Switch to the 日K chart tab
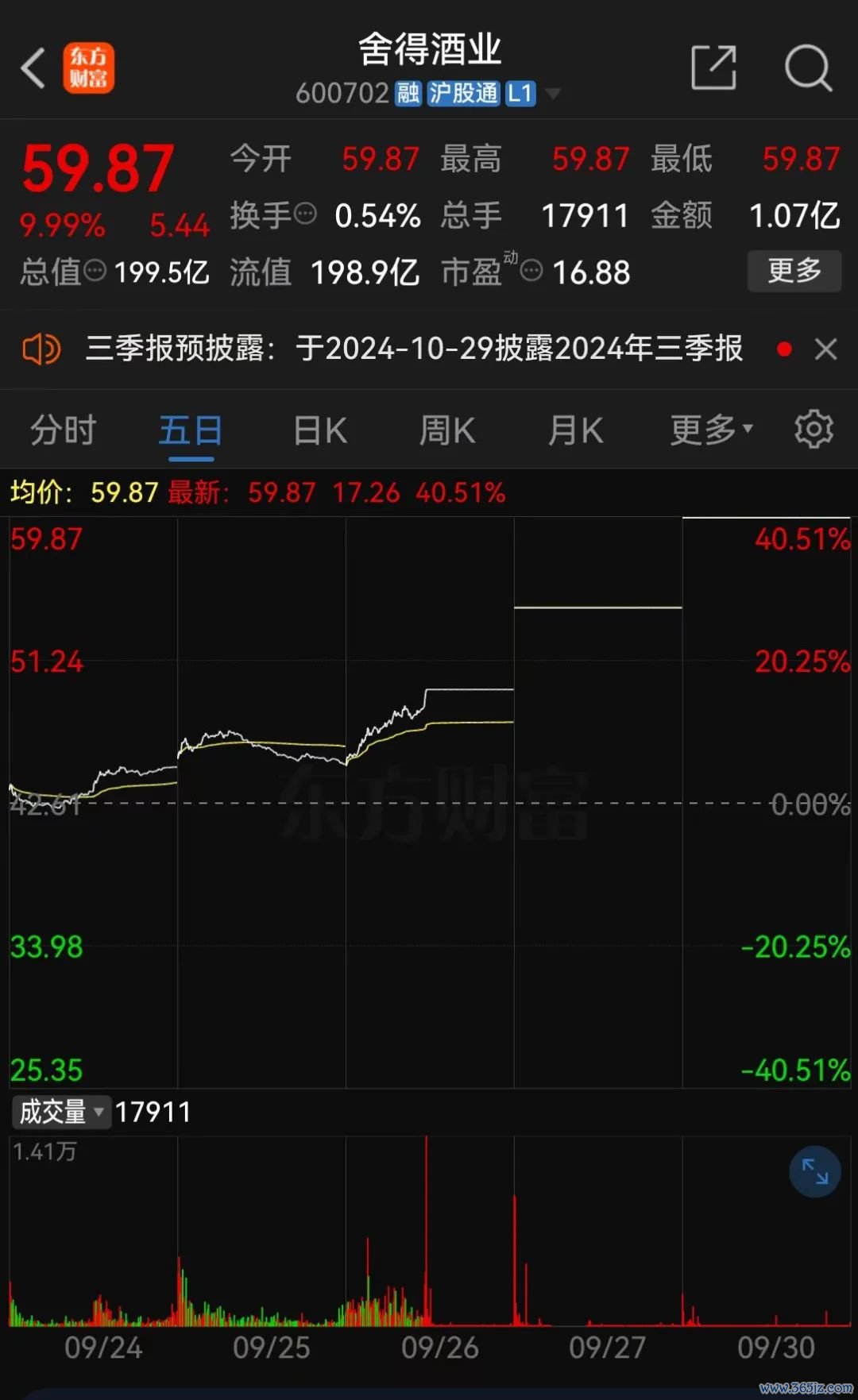This screenshot has width=858, height=1400. tap(320, 430)
